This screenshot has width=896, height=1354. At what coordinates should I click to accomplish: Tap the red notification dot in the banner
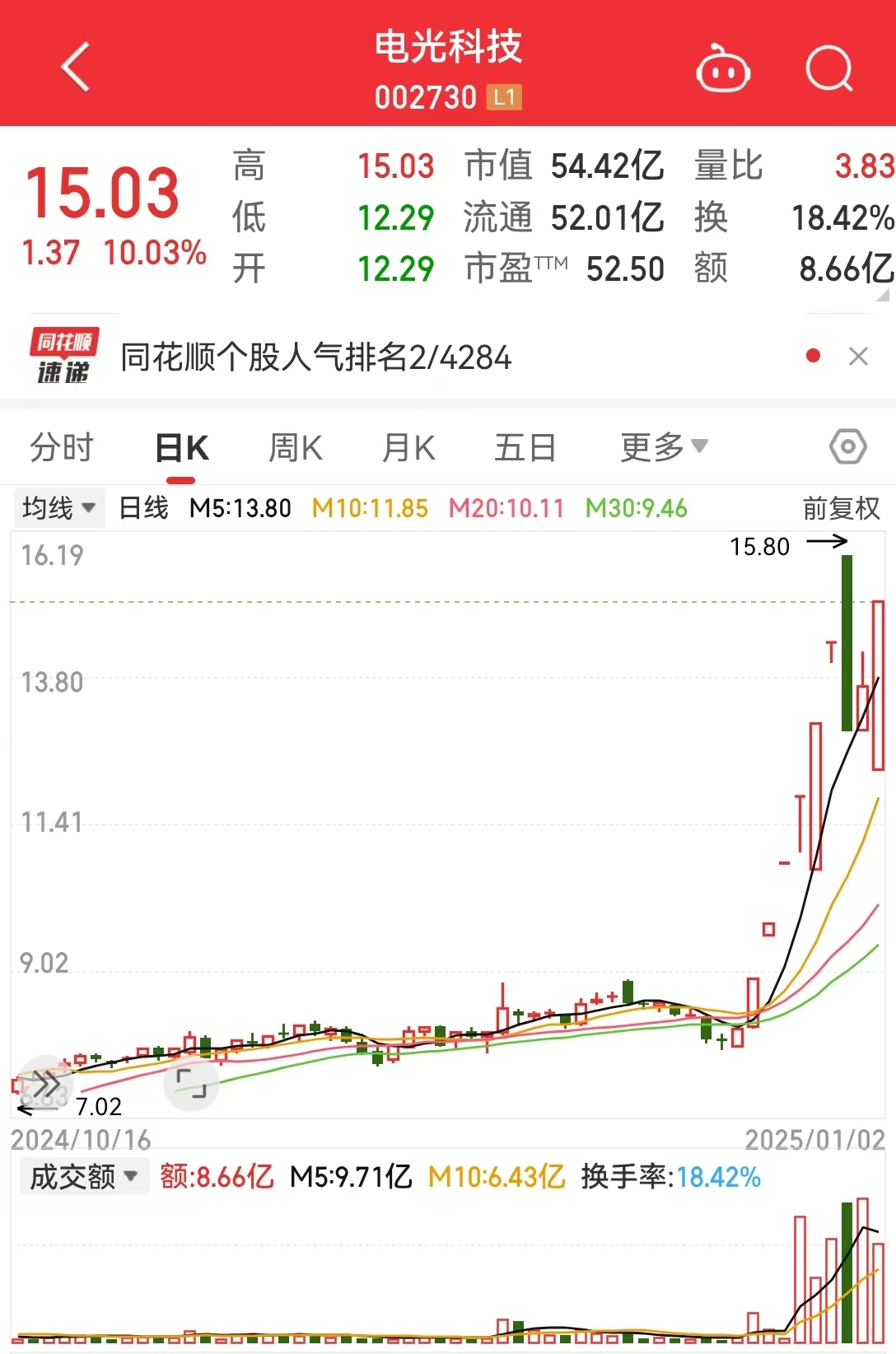point(813,355)
